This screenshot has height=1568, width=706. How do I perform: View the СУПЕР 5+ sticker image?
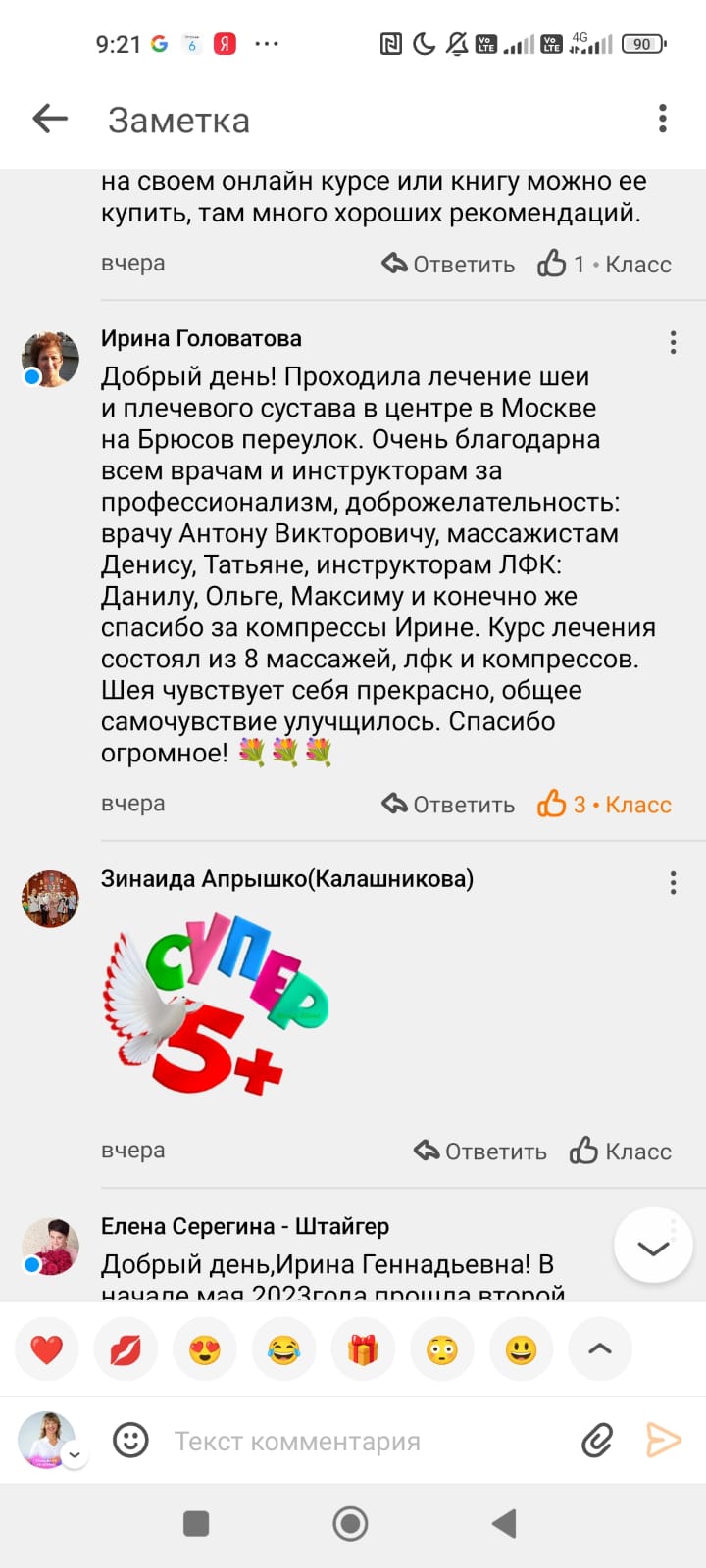(x=217, y=1004)
